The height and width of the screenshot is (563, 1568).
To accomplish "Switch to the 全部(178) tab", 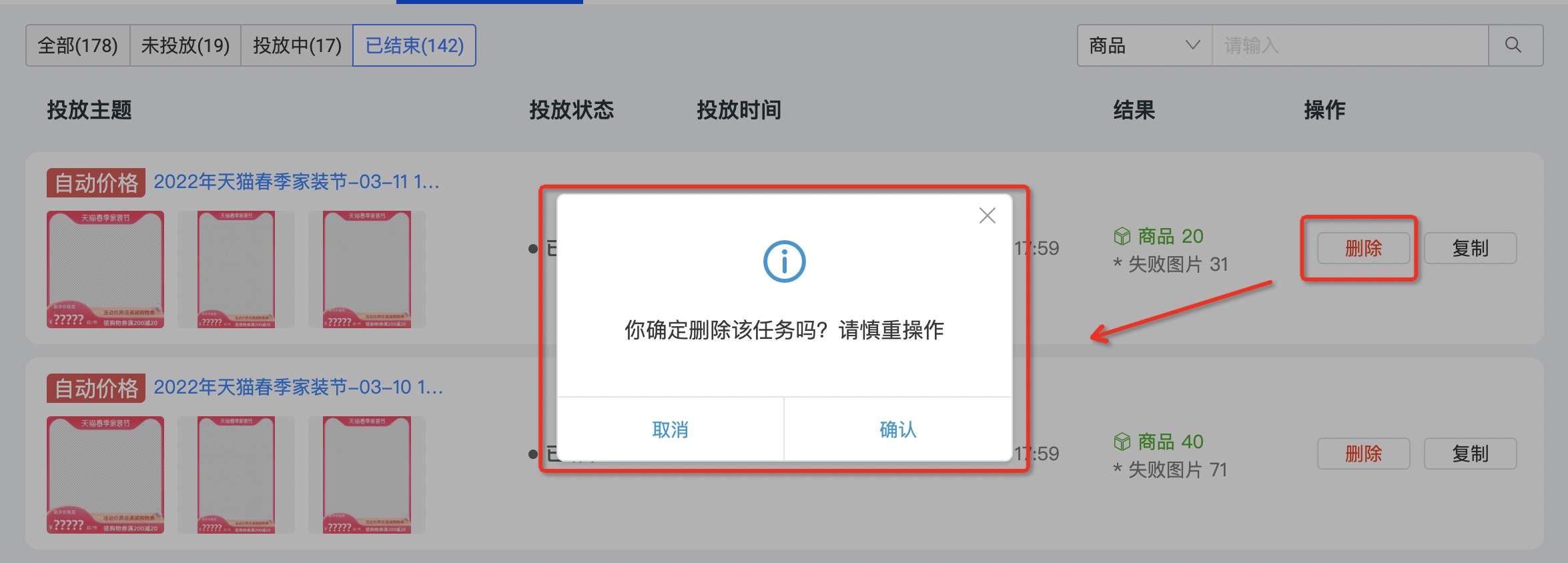I will pos(77,45).
